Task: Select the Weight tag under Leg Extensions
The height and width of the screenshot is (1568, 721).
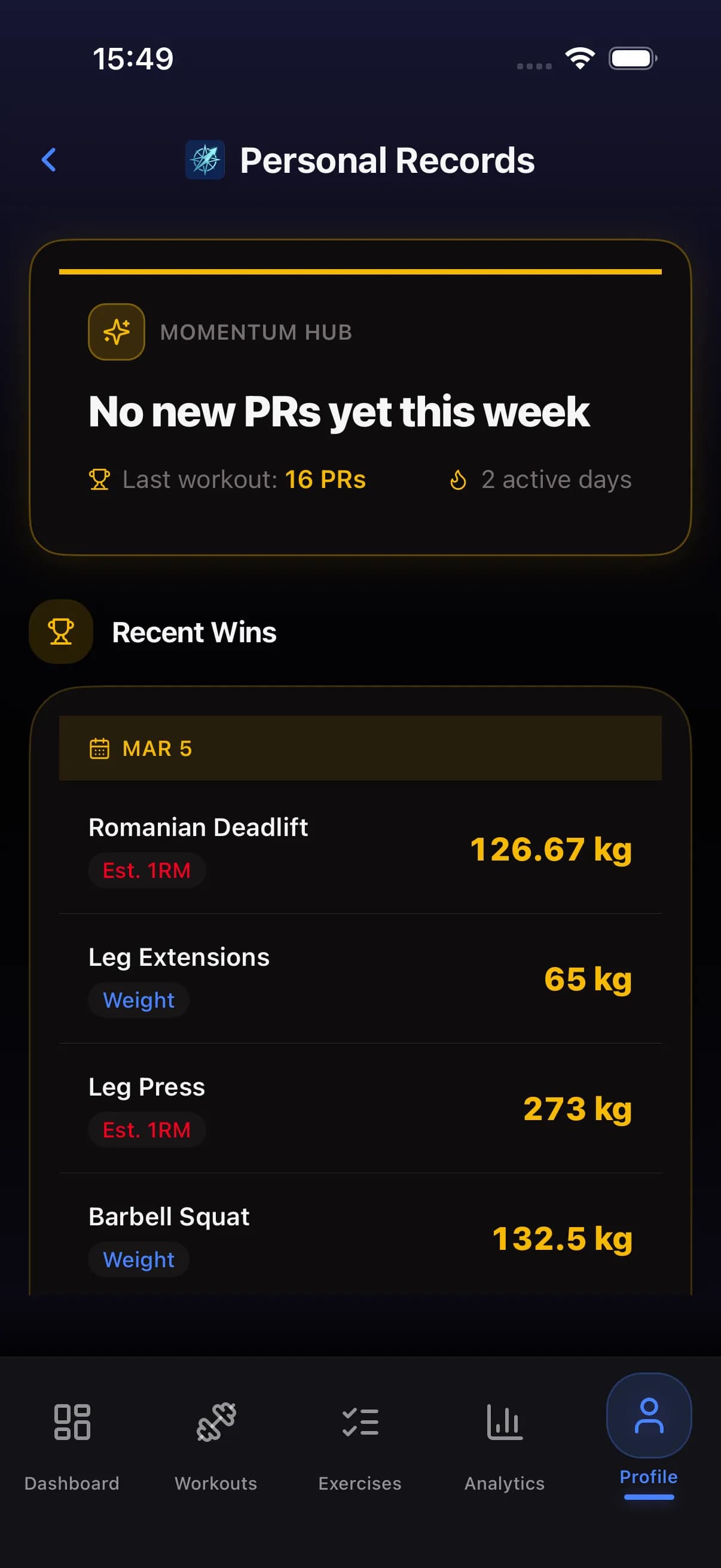Action: click(138, 1000)
